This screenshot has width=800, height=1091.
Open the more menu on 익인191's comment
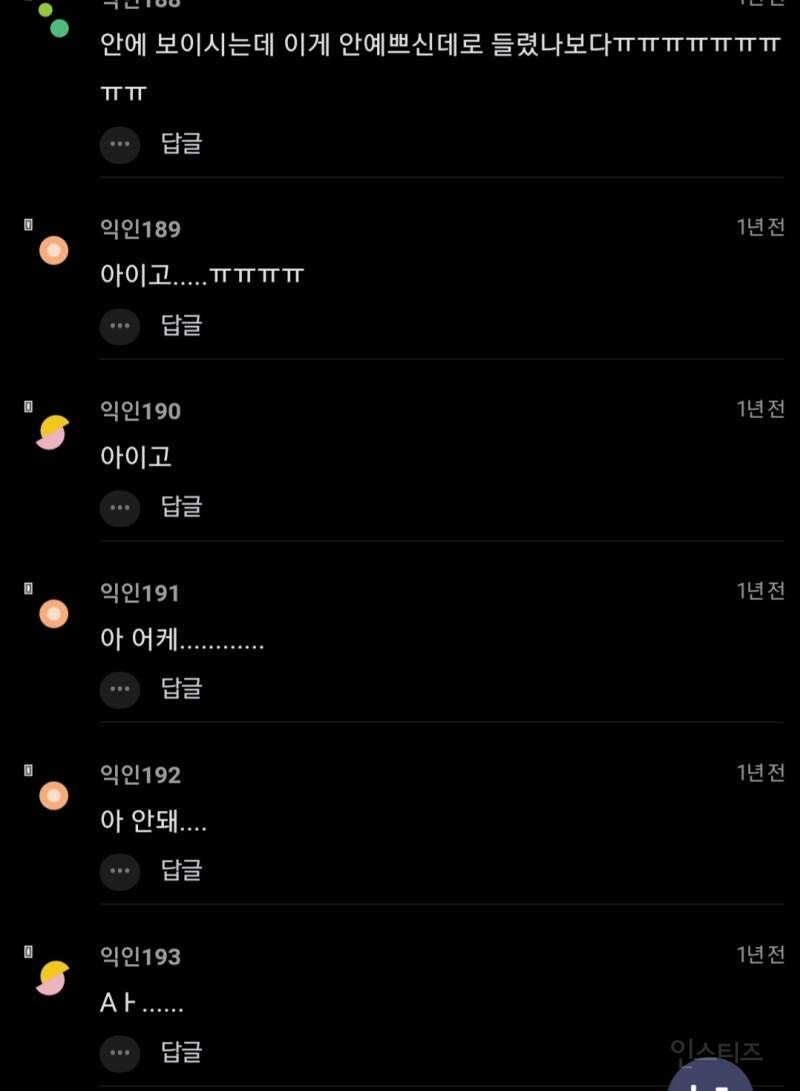(x=120, y=689)
